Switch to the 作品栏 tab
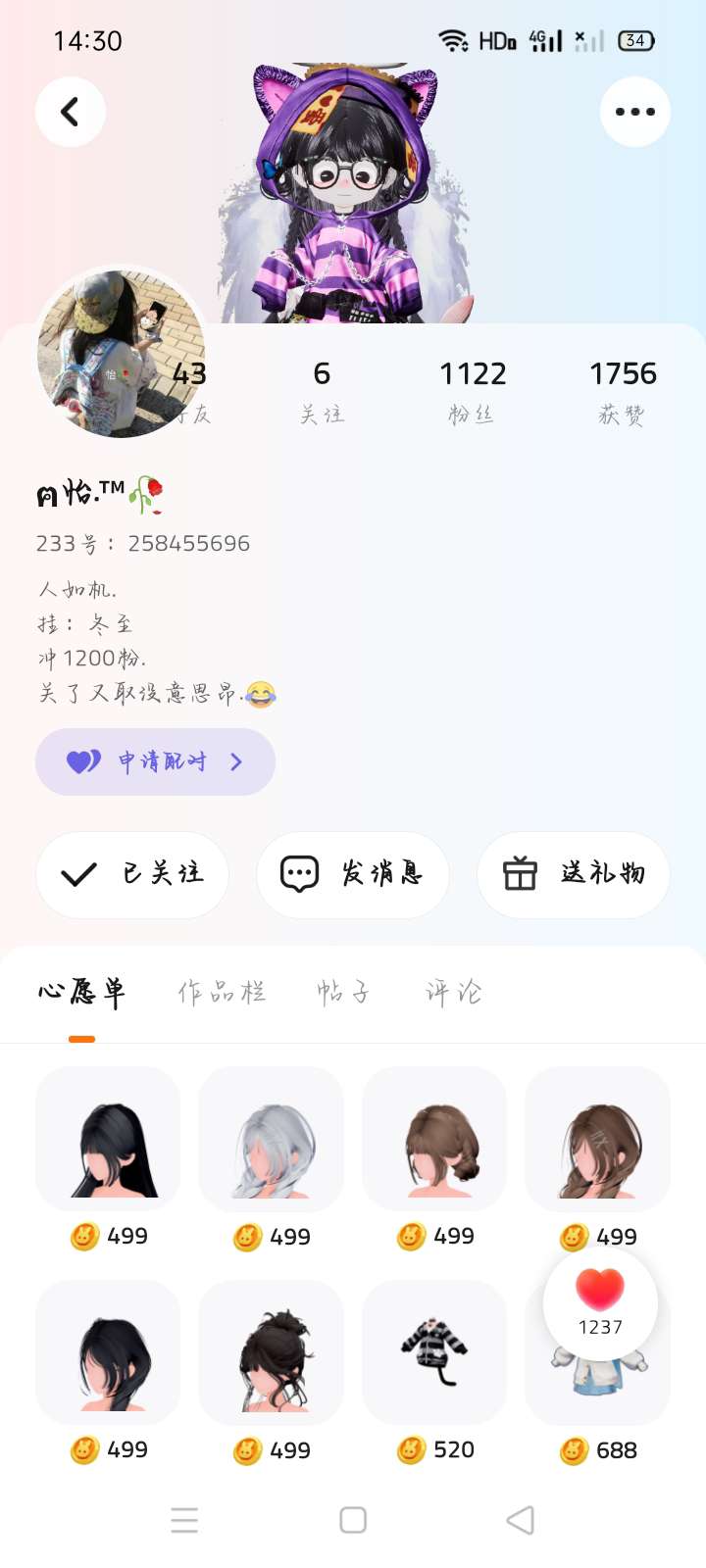Image resolution: width=706 pixels, height=1568 pixels. coord(222,993)
